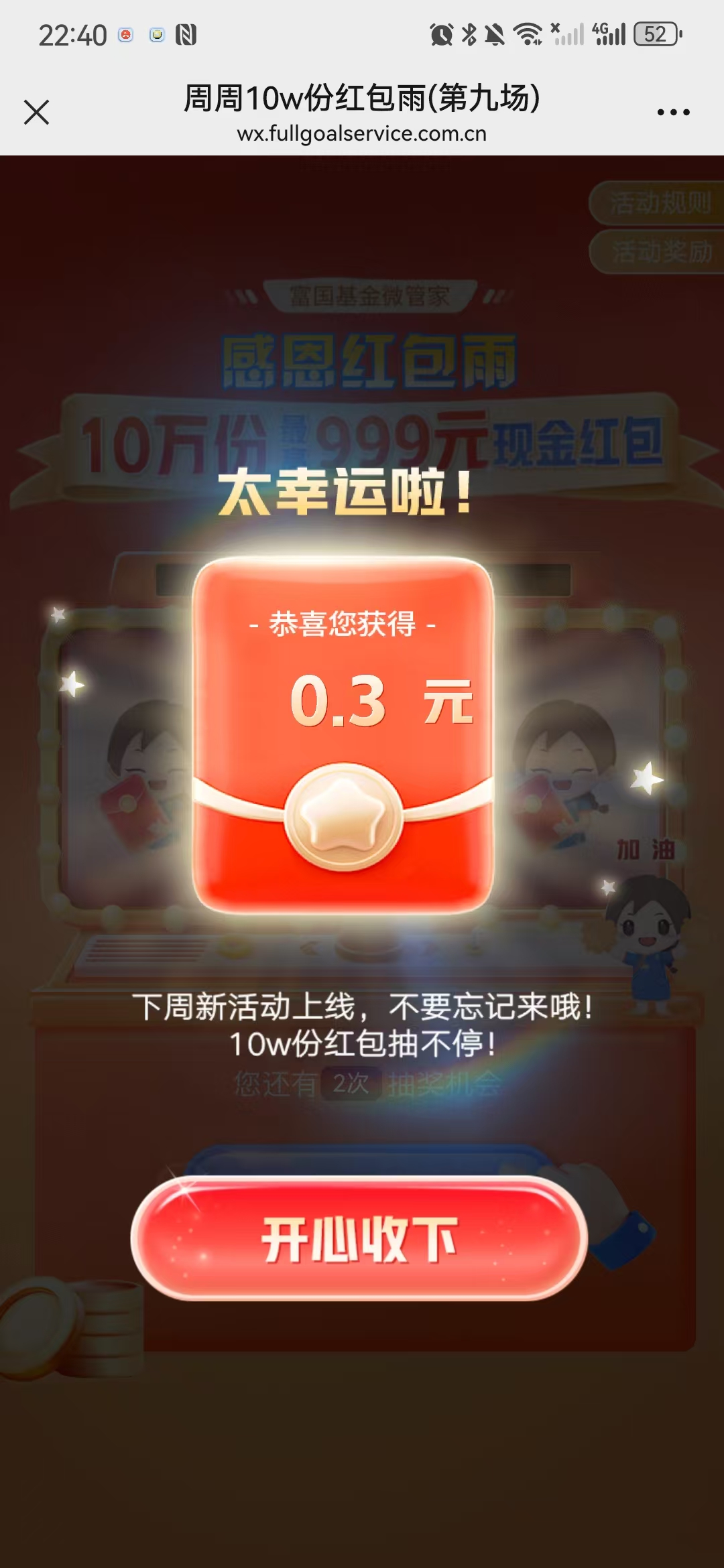This screenshot has height=1568, width=724.
Task: Close the webview with the X icon
Action: (x=36, y=112)
